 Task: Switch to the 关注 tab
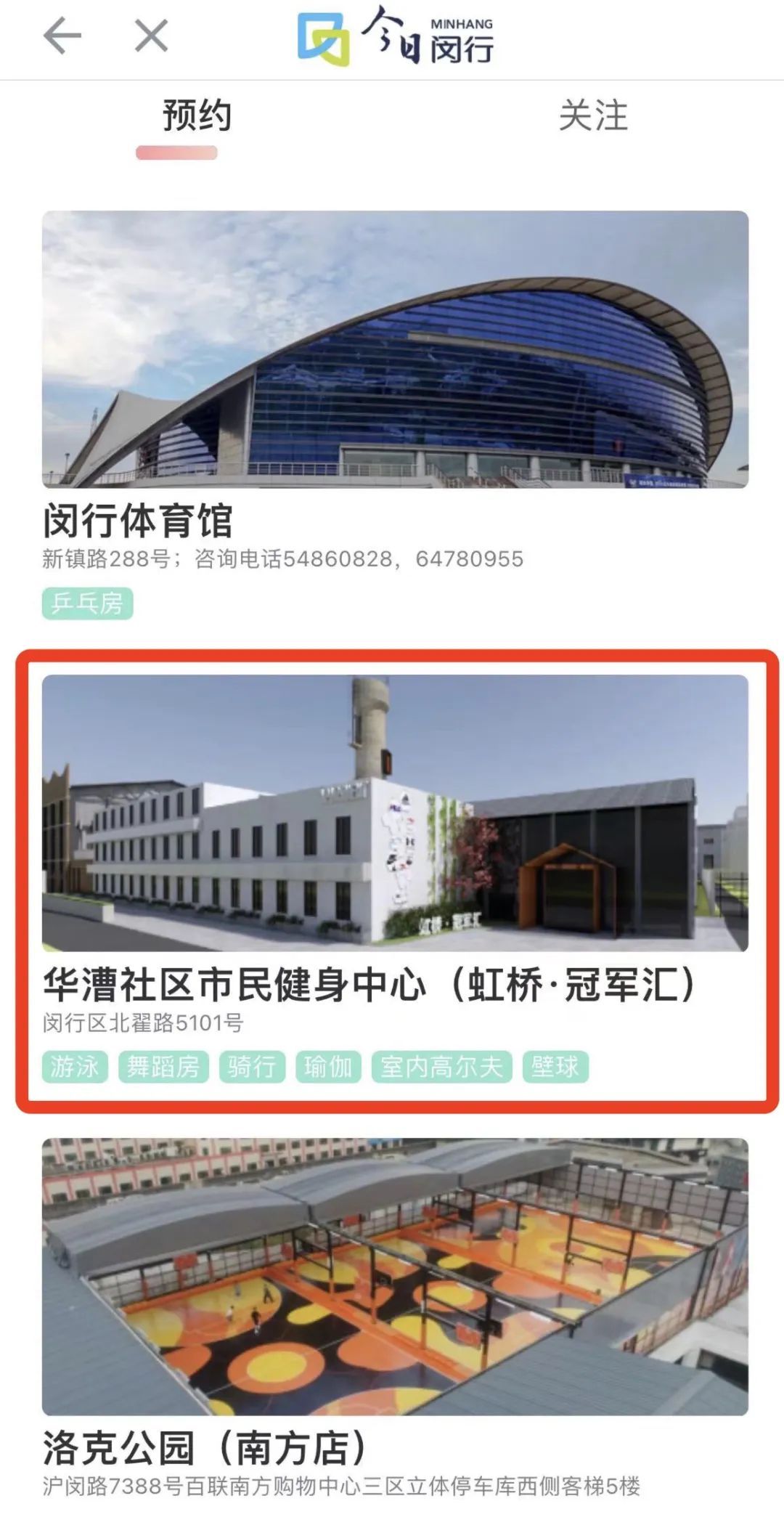pos(592,116)
